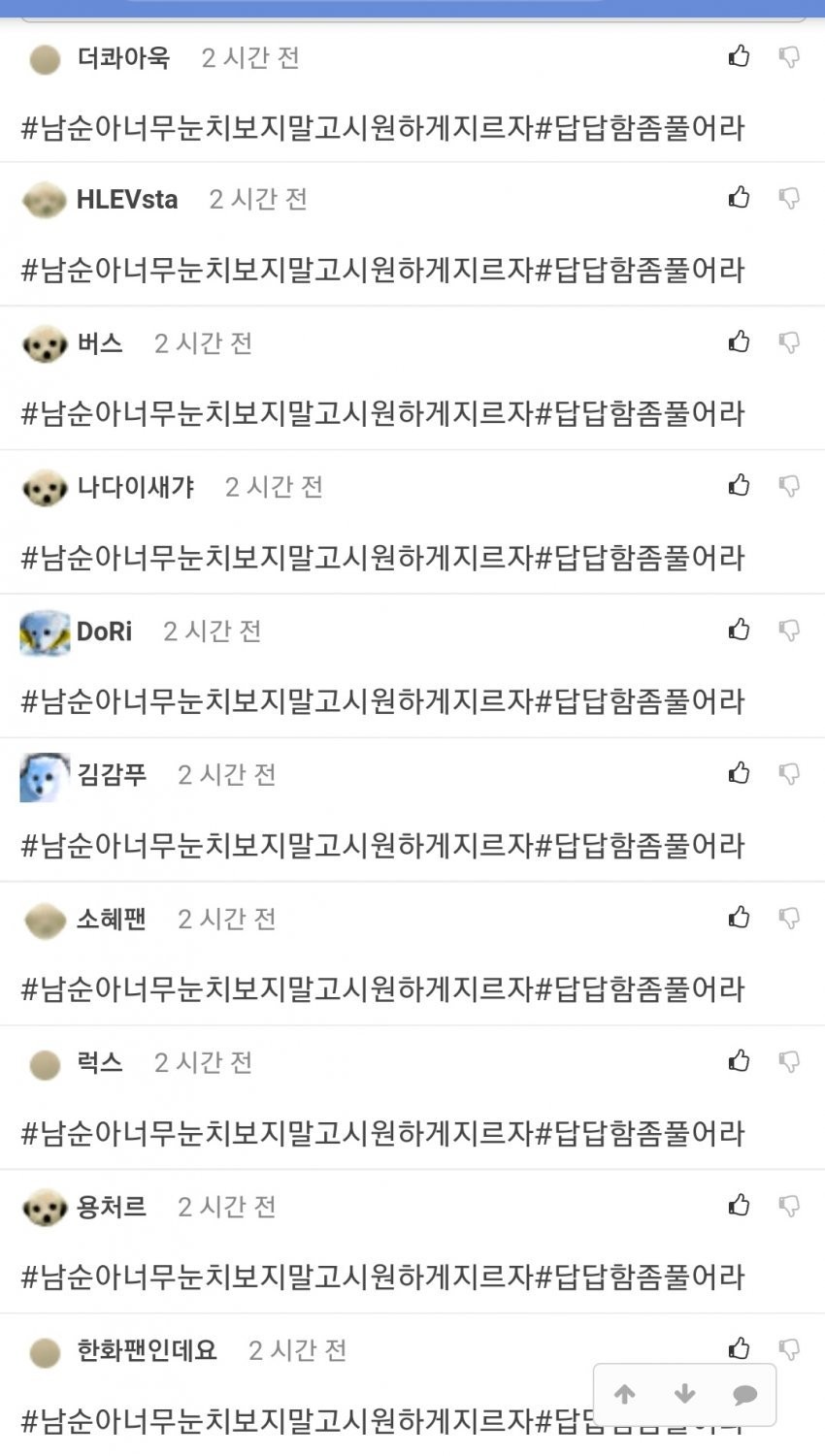Jump to bottom with the down arrow

point(684,1395)
